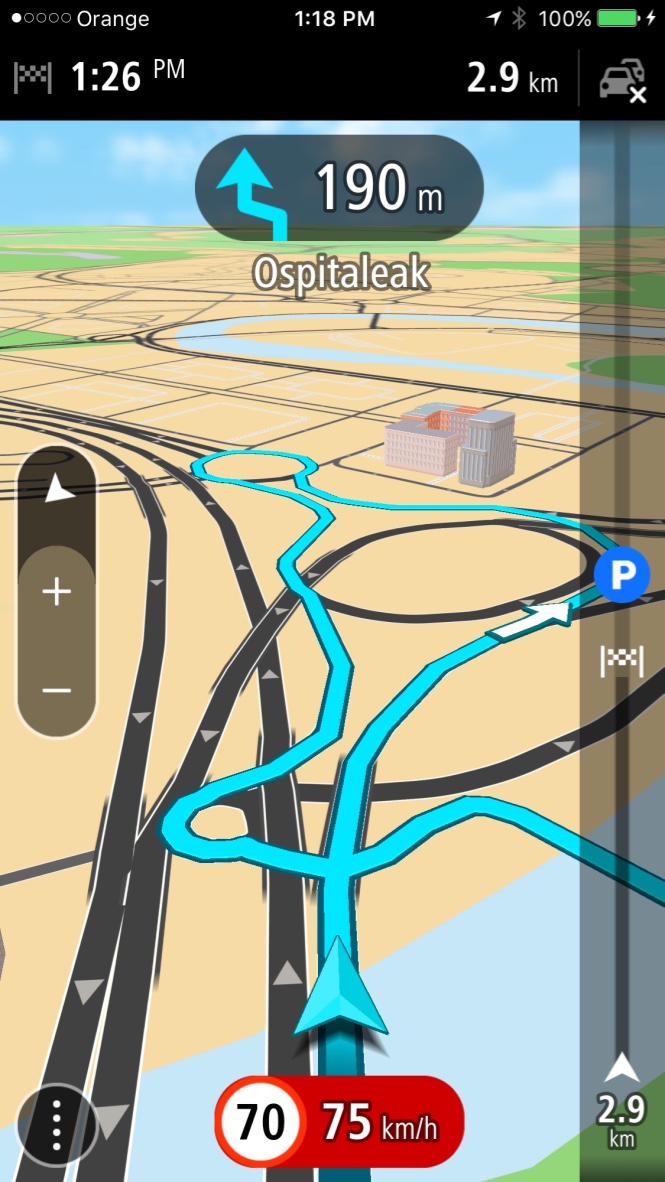Image resolution: width=665 pixels, height=1182 pixels.
Task: Open the main menu dots button
Action: click(56, 1124)
